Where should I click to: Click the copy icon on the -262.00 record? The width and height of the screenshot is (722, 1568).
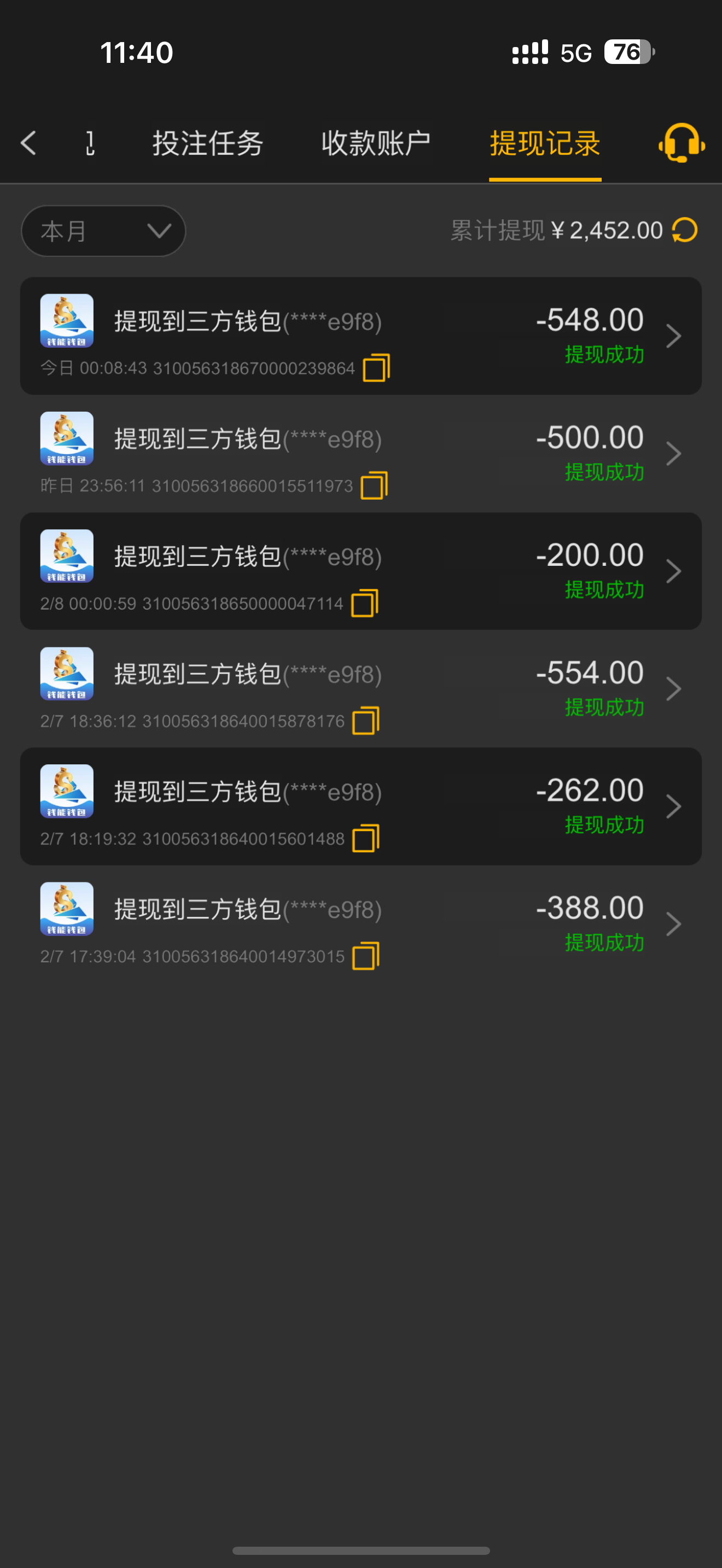coord(366,838)
